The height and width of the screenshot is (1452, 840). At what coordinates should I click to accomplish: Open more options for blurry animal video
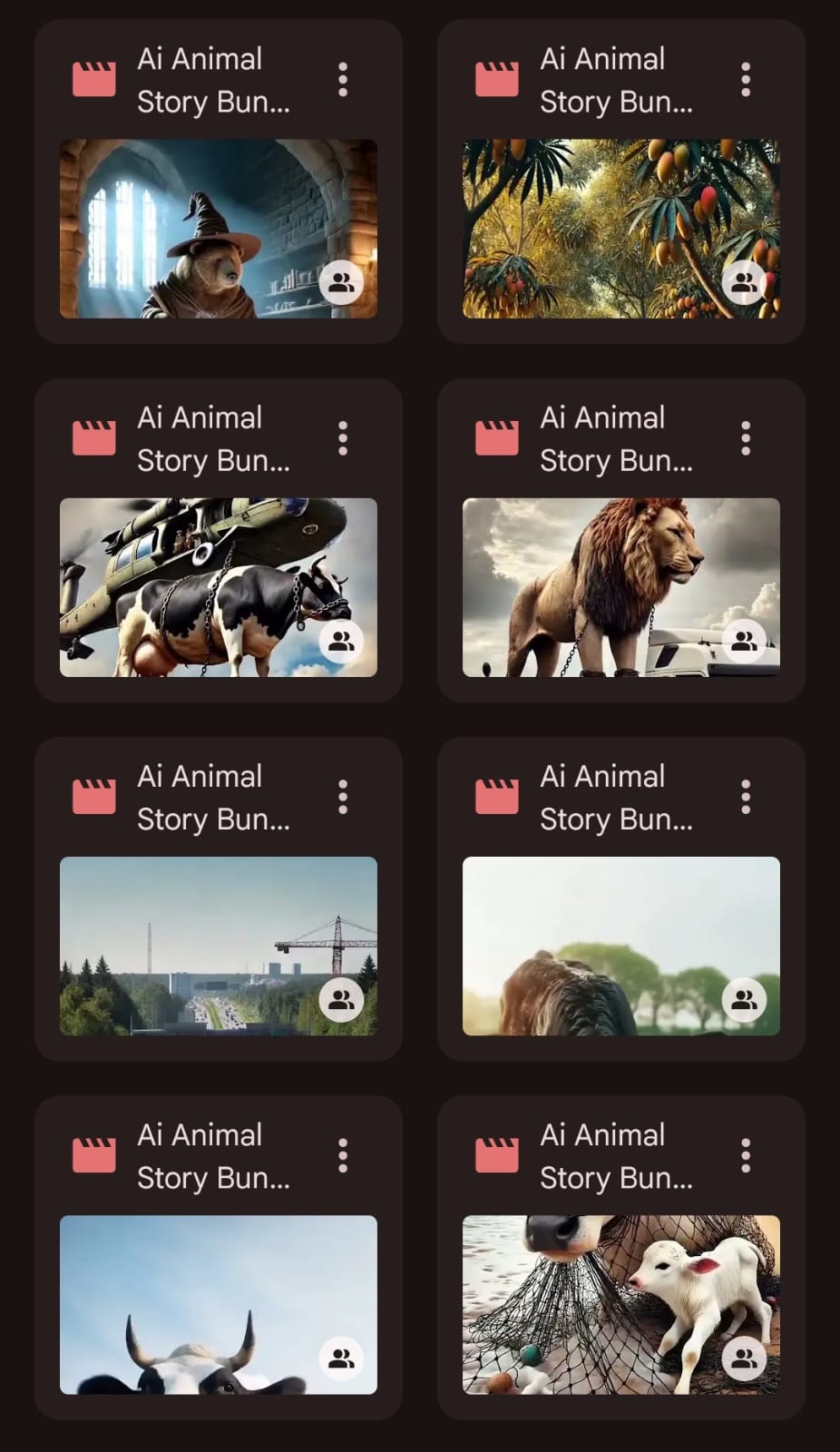746,797
